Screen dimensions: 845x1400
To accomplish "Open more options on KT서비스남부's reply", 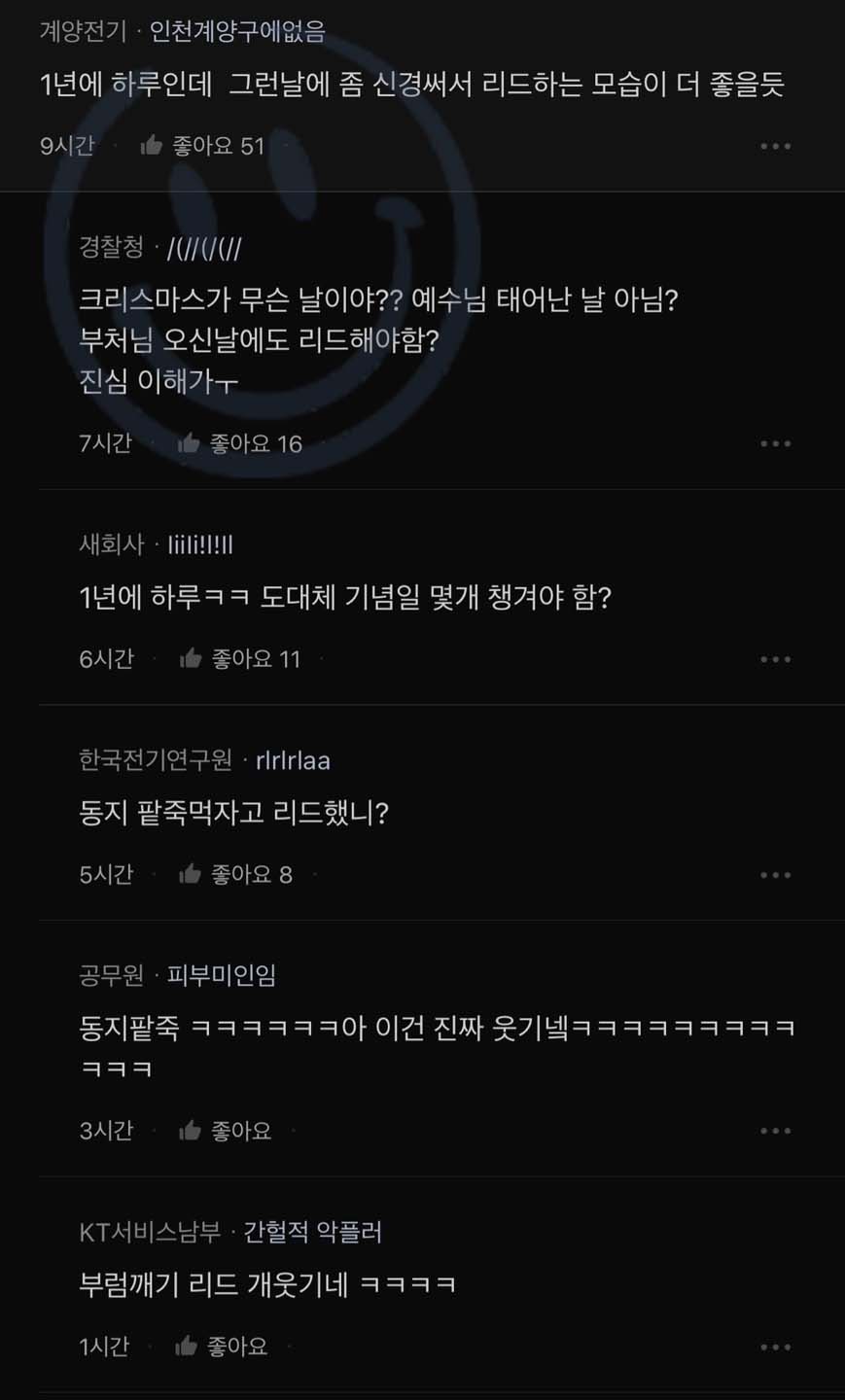I will 775,1347.
